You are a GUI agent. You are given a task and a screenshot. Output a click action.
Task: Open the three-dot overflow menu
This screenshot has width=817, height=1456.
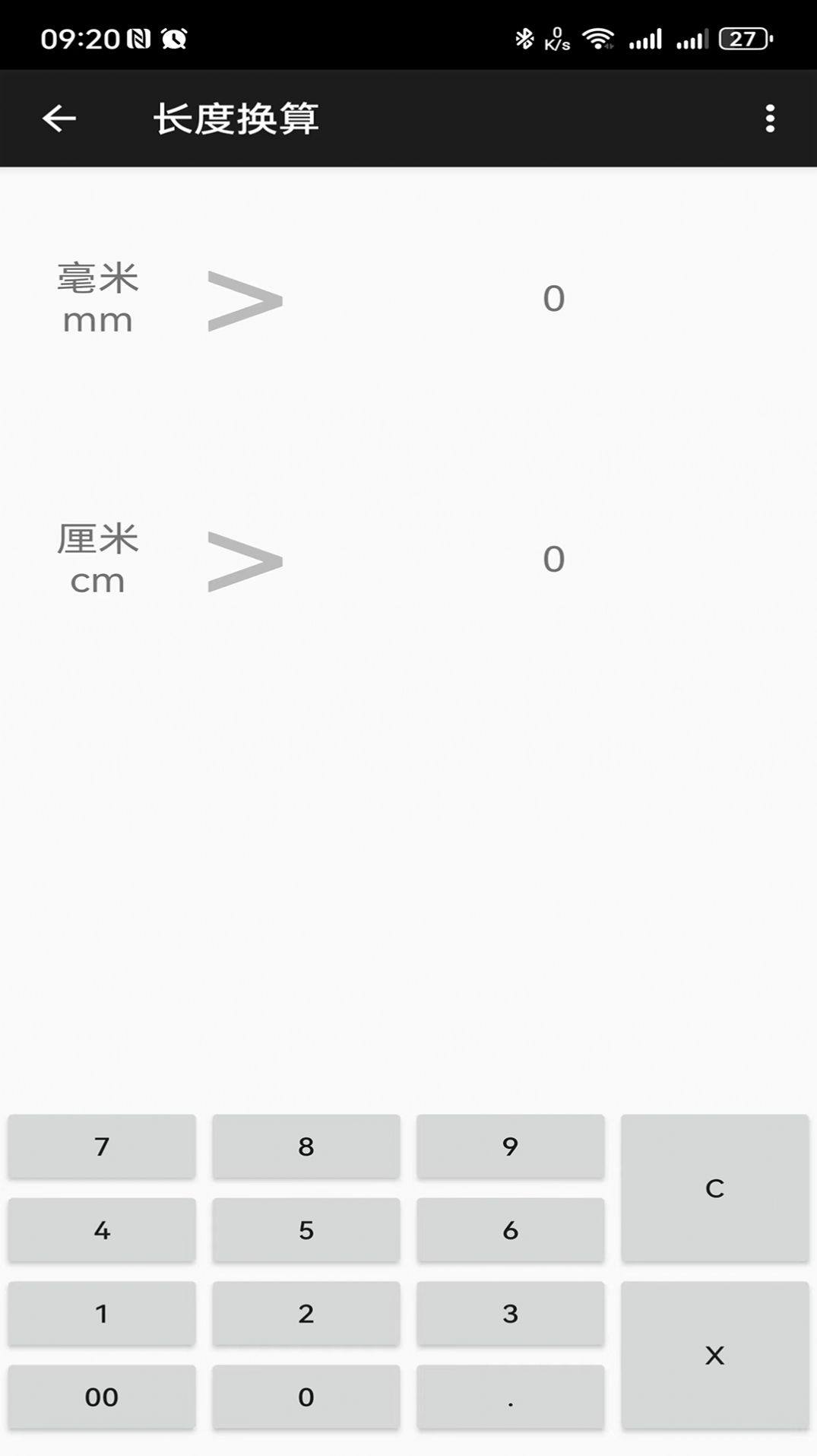tap(770, 119)
